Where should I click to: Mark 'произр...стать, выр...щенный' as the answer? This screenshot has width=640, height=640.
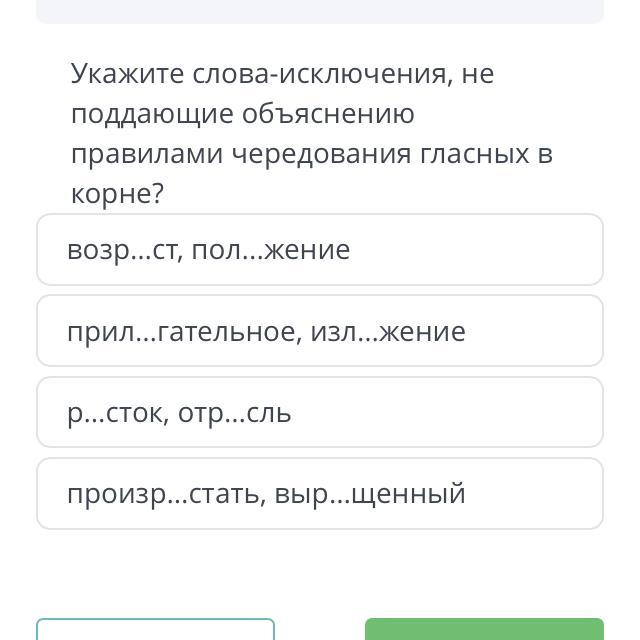pos(320,493)
